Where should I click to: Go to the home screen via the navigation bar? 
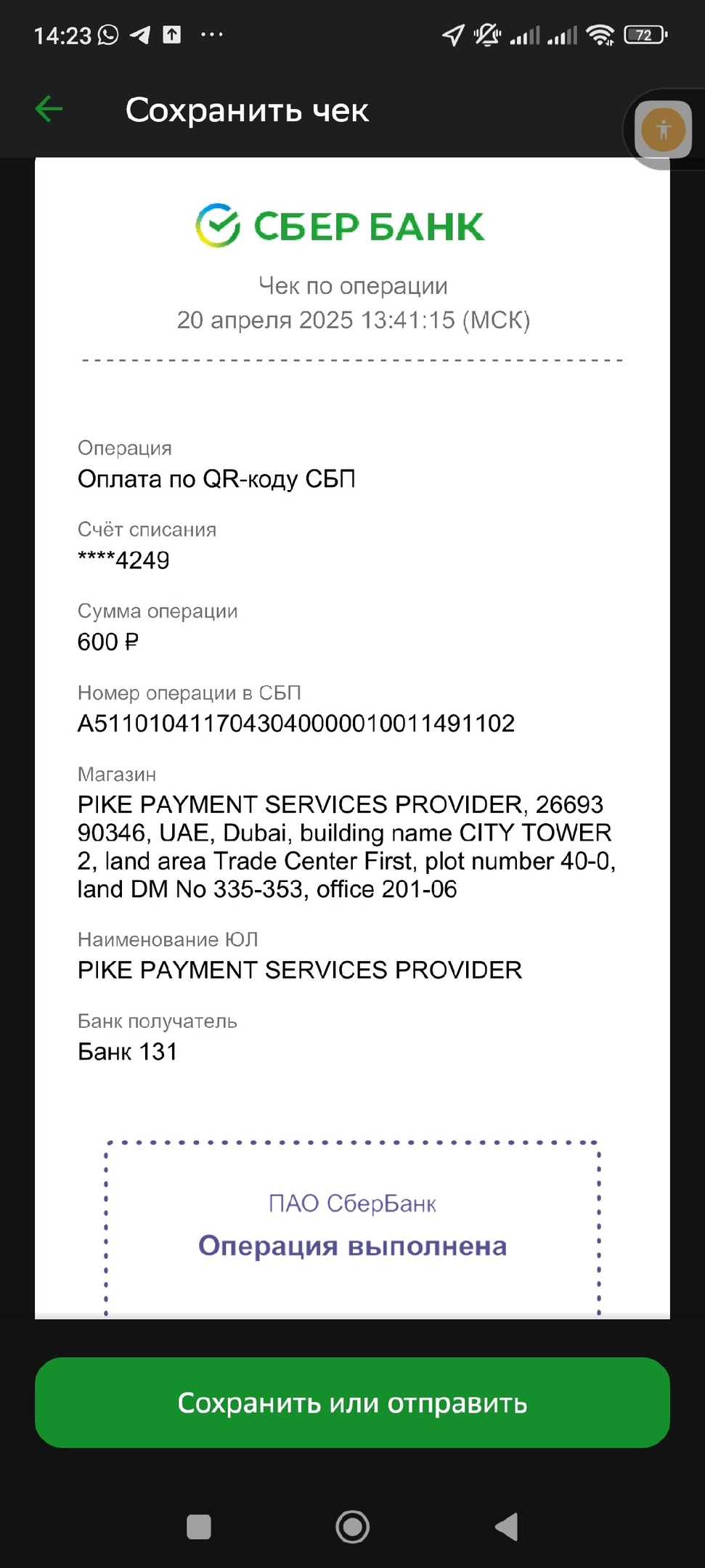coord(352,1527)
